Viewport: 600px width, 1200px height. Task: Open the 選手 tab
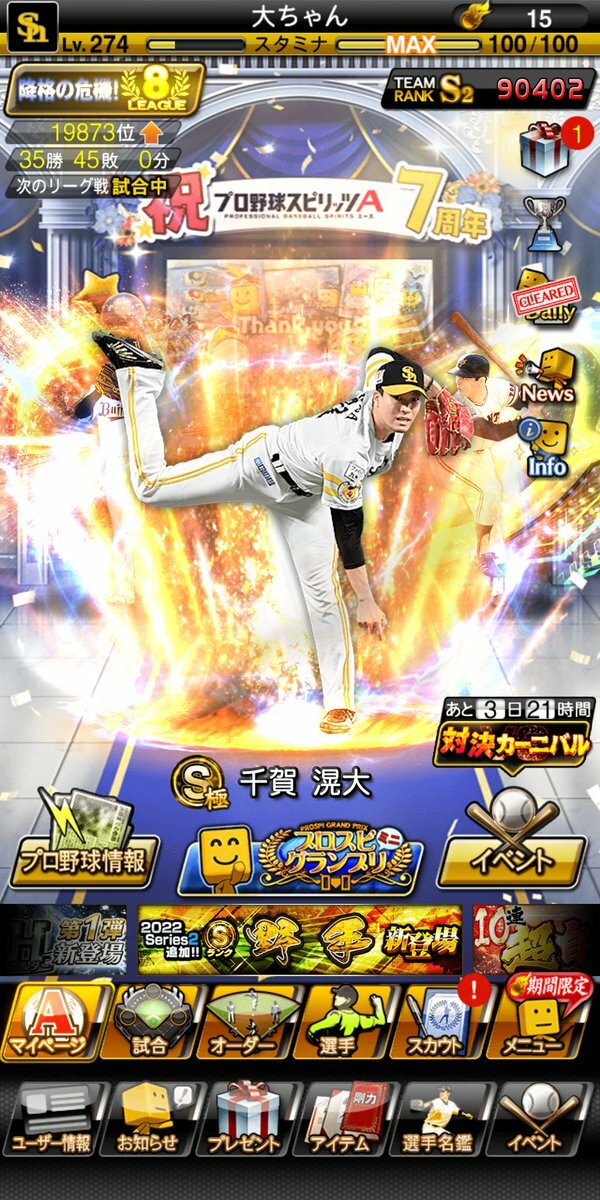[x=347, y=1022]
